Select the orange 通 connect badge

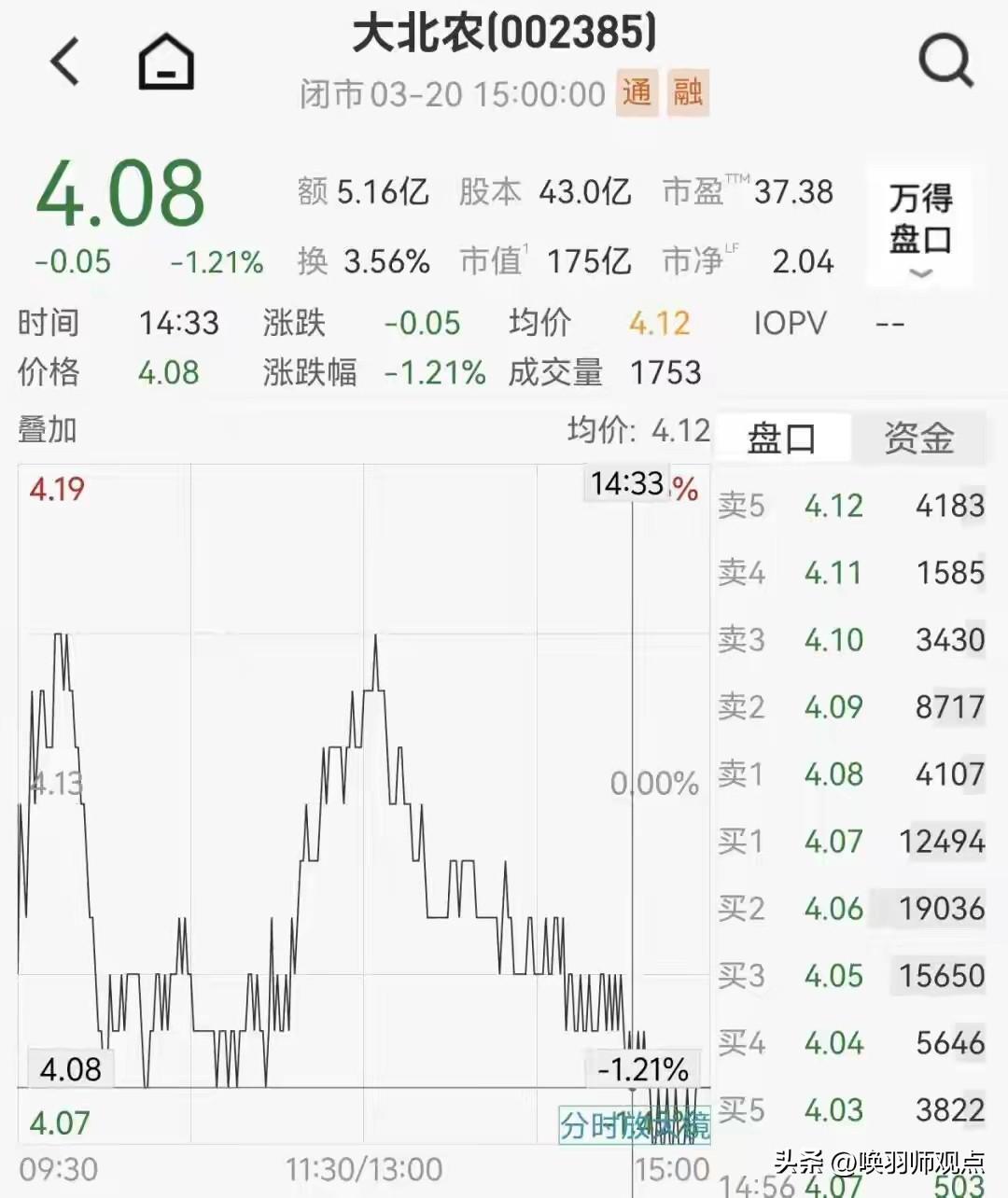637,93
